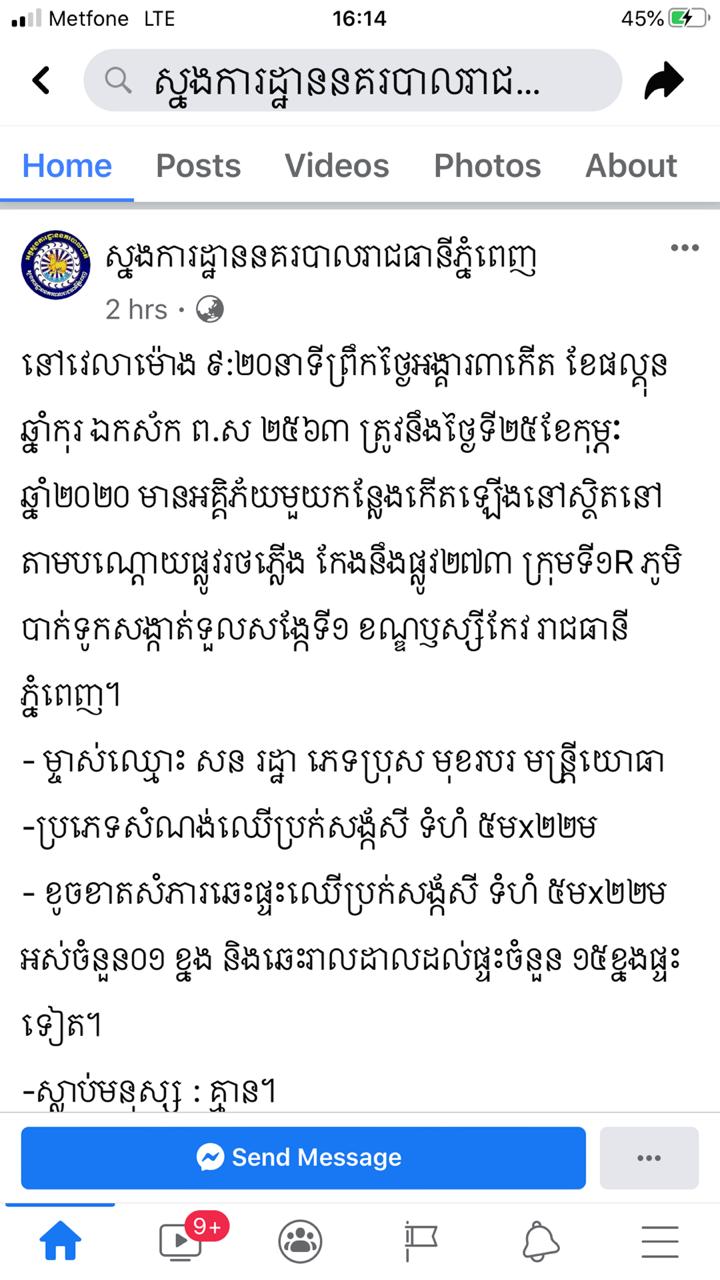Switch to the About tab
This screenshot has height=1280, width=720.
click(631, 165)
